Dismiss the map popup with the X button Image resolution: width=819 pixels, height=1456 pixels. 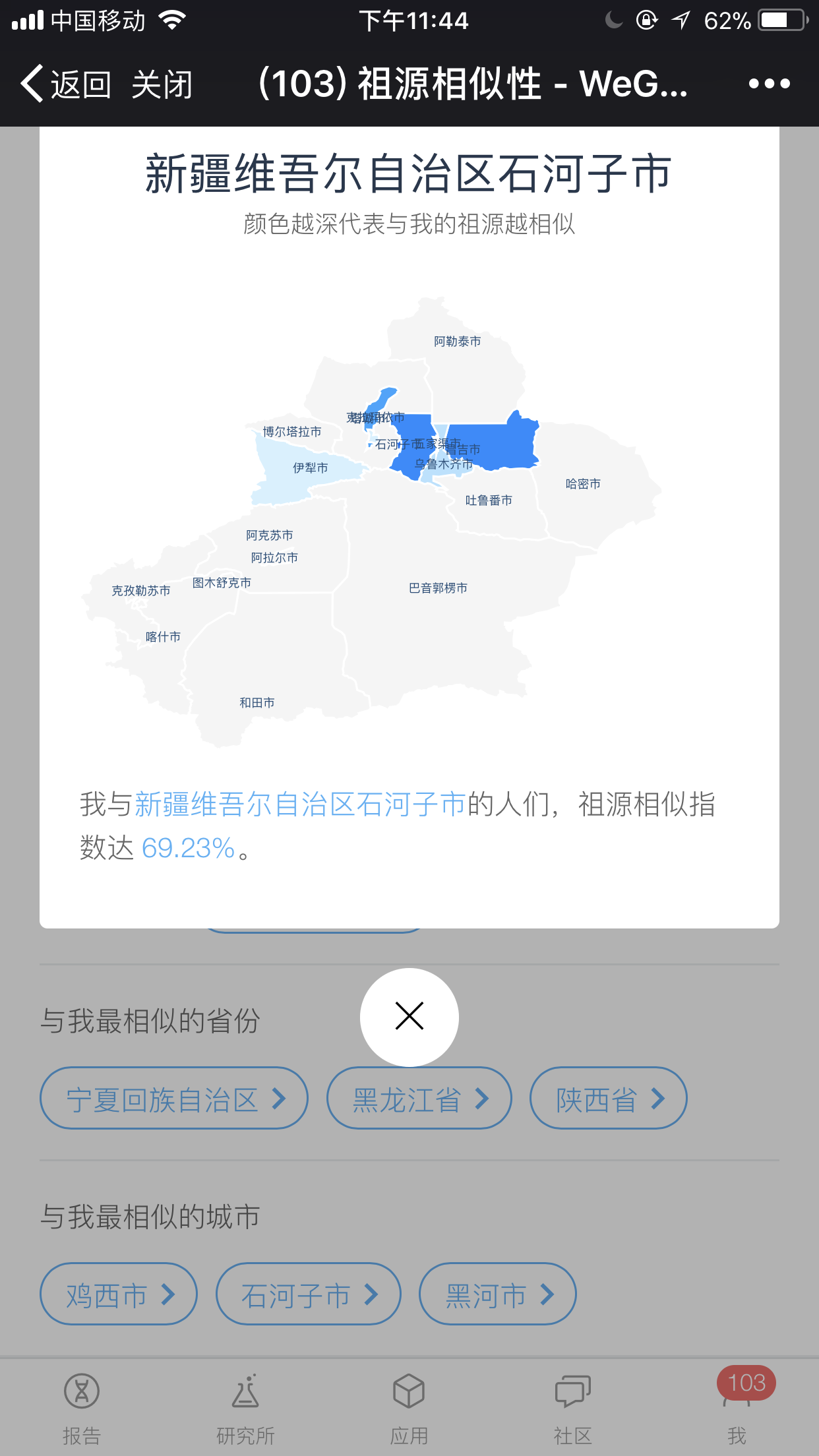409,1016
